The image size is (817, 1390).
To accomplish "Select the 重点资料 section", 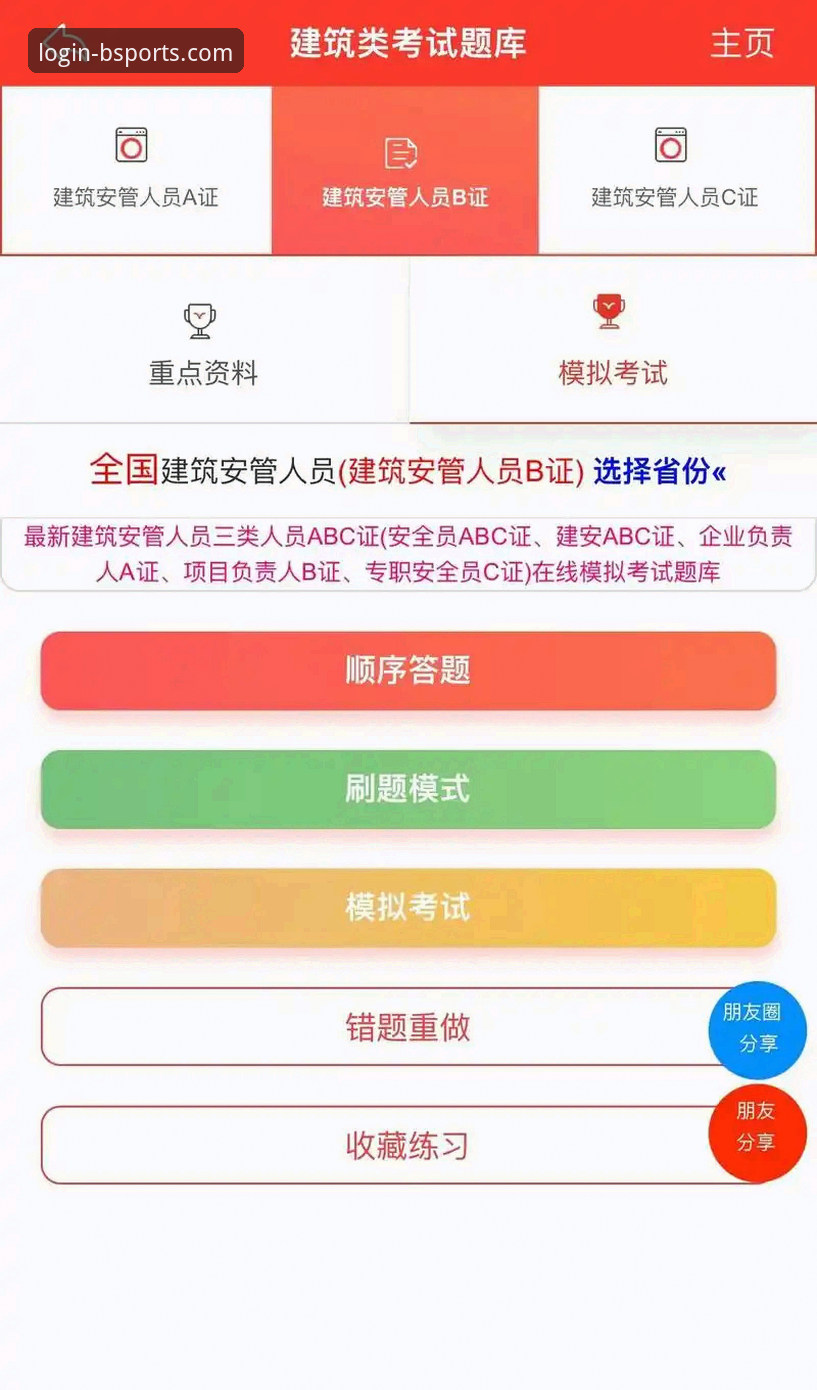I will click(203, 372).
